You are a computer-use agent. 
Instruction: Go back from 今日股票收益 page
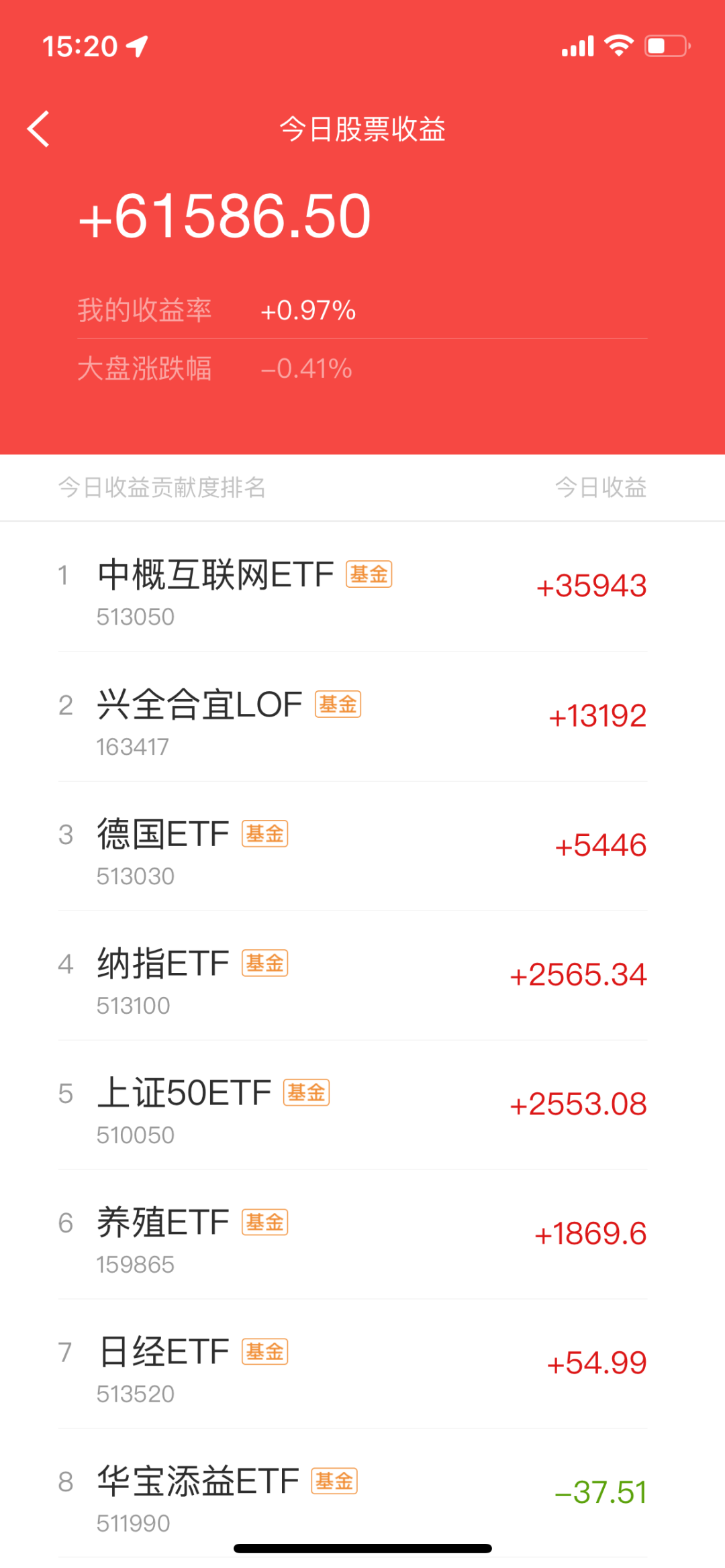pyautogui.click(x=39, y=129)
